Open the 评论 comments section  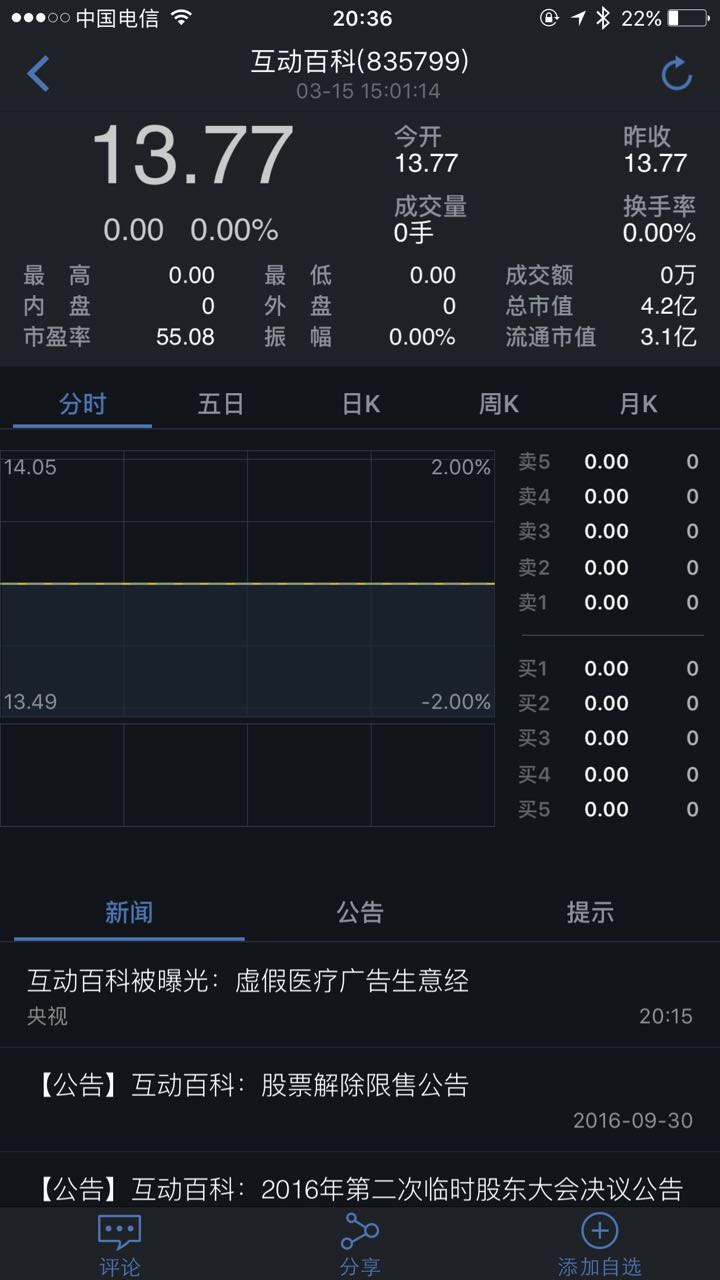[120, 1245]
